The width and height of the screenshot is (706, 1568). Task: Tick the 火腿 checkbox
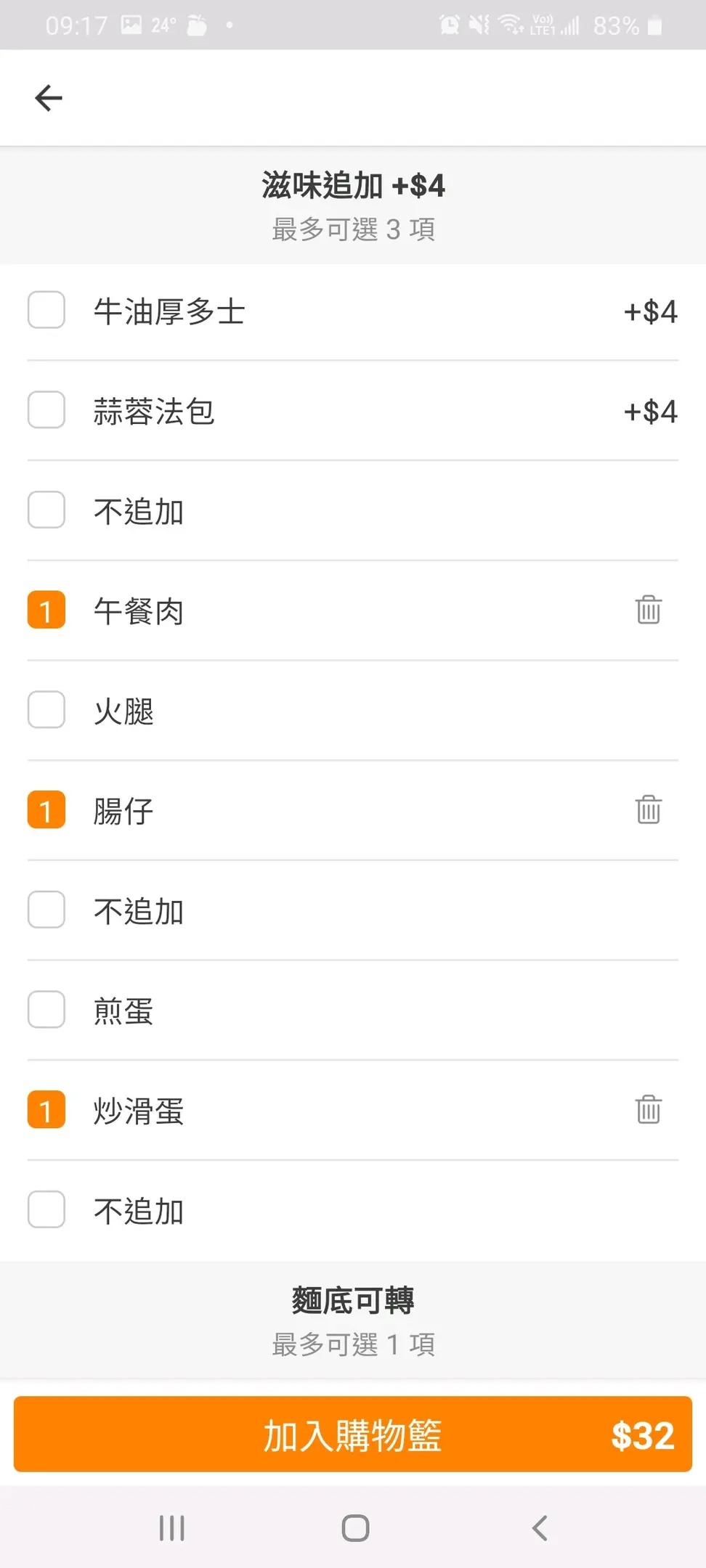point(46,710)
